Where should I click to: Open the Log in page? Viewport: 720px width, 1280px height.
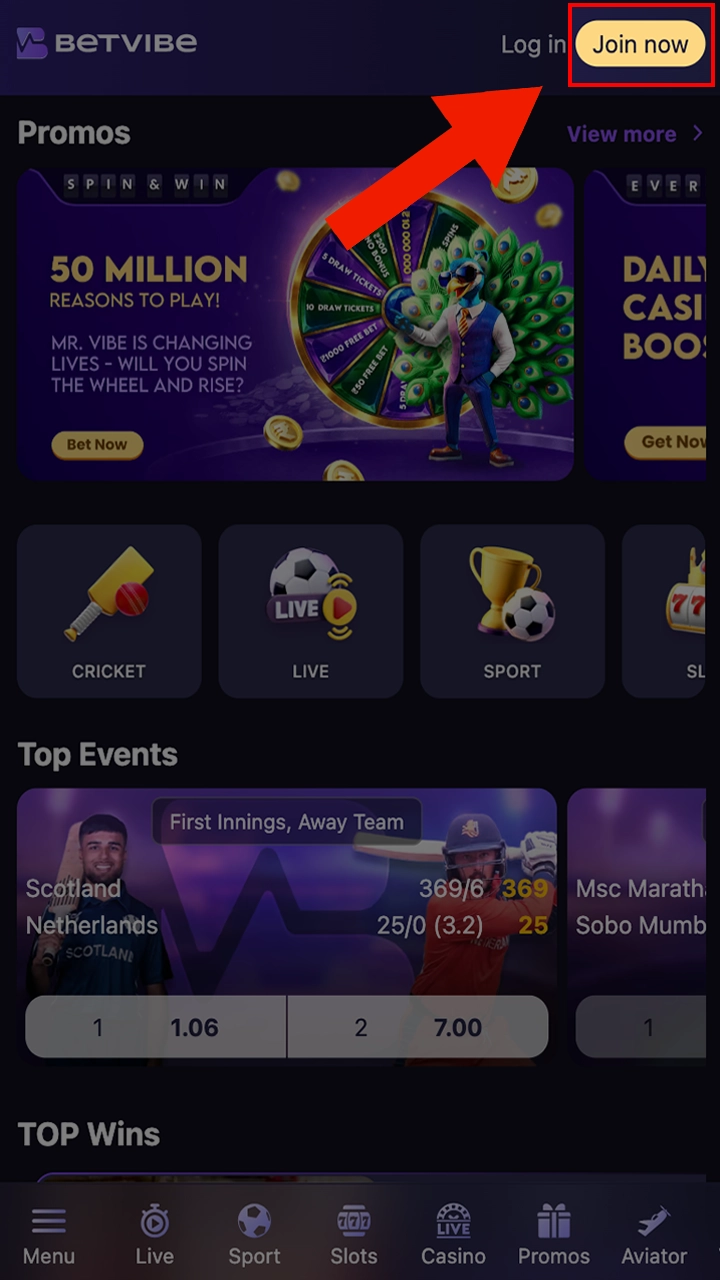point(532,45)
